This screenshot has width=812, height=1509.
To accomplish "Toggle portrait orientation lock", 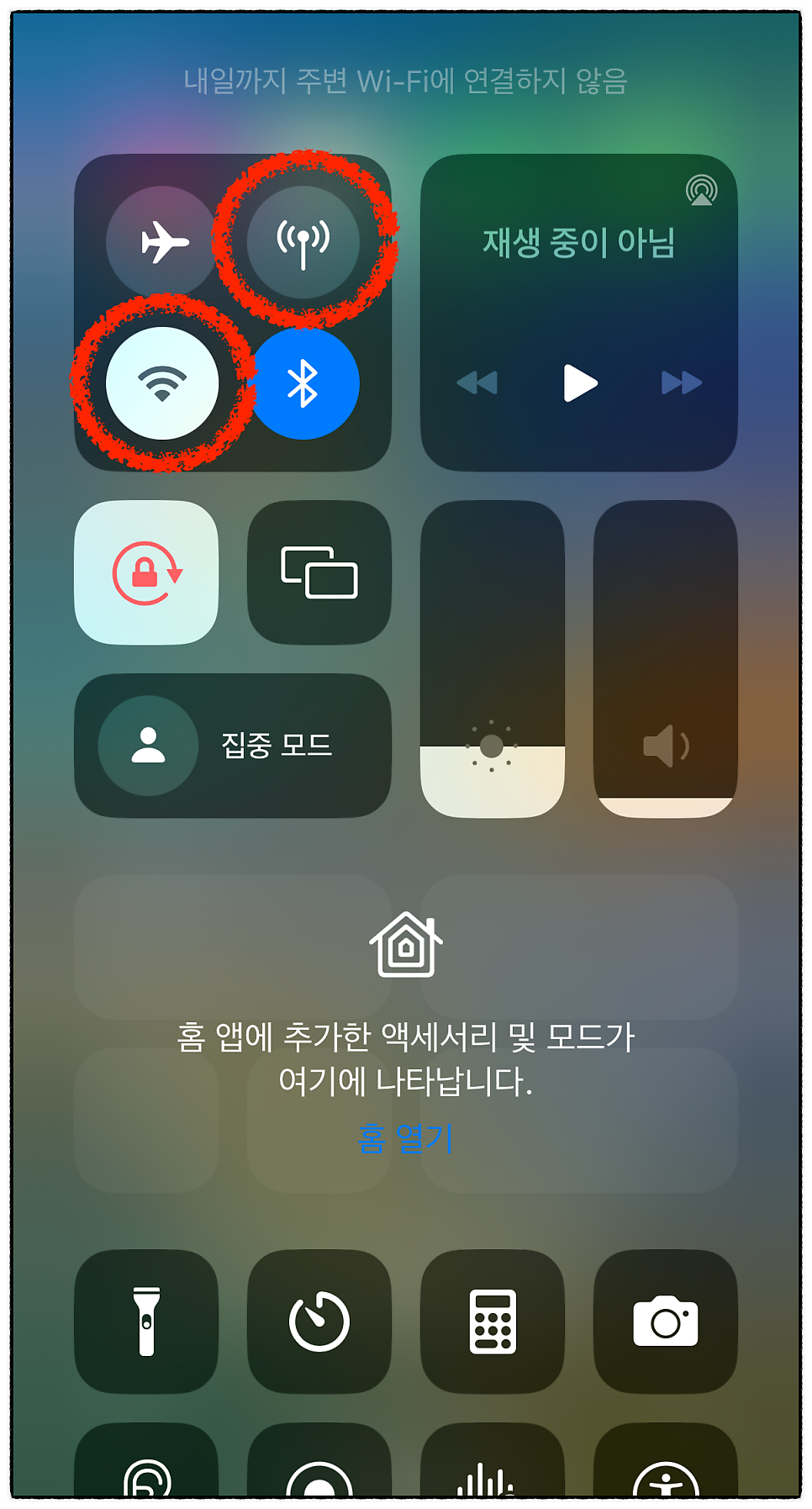I will [x=146, y=572].
